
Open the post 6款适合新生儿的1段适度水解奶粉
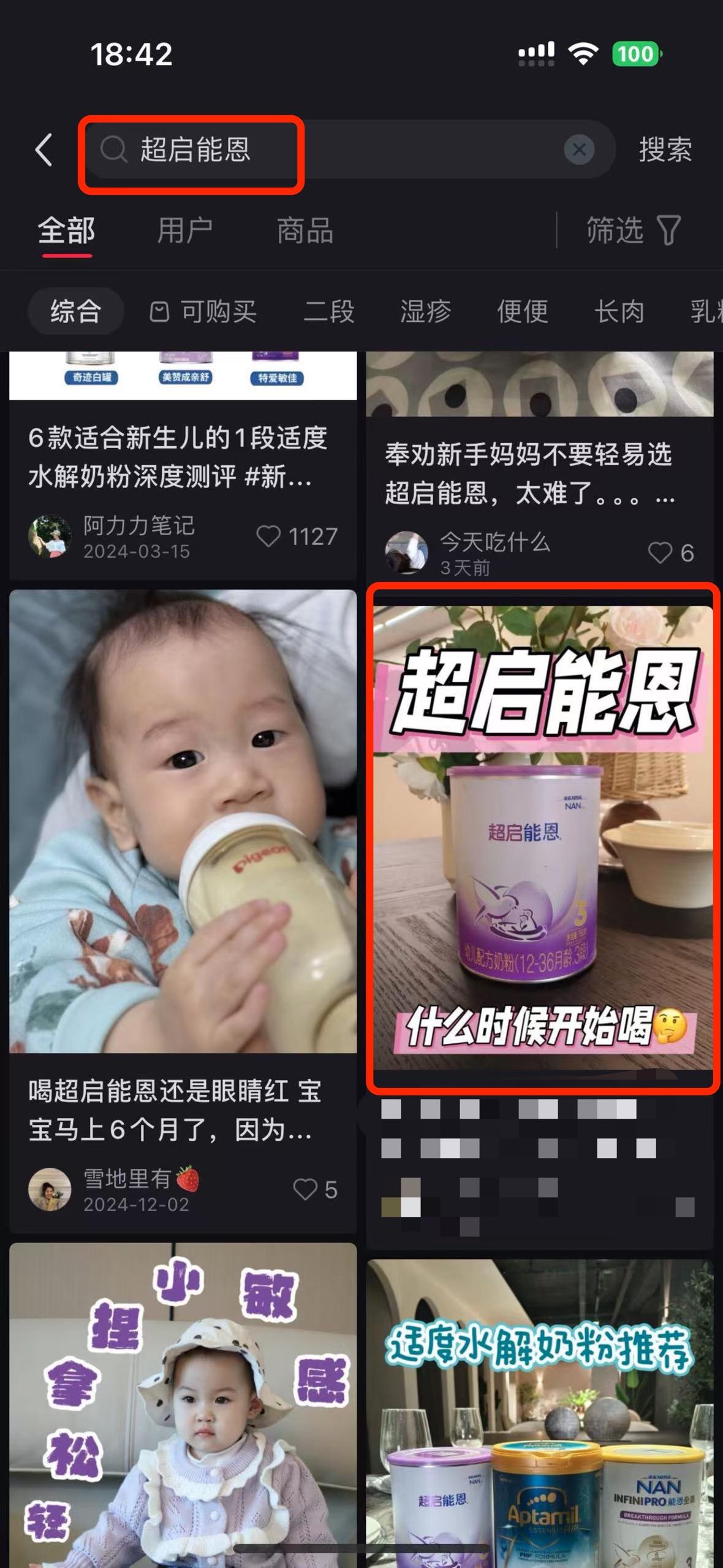pos(178,457)
